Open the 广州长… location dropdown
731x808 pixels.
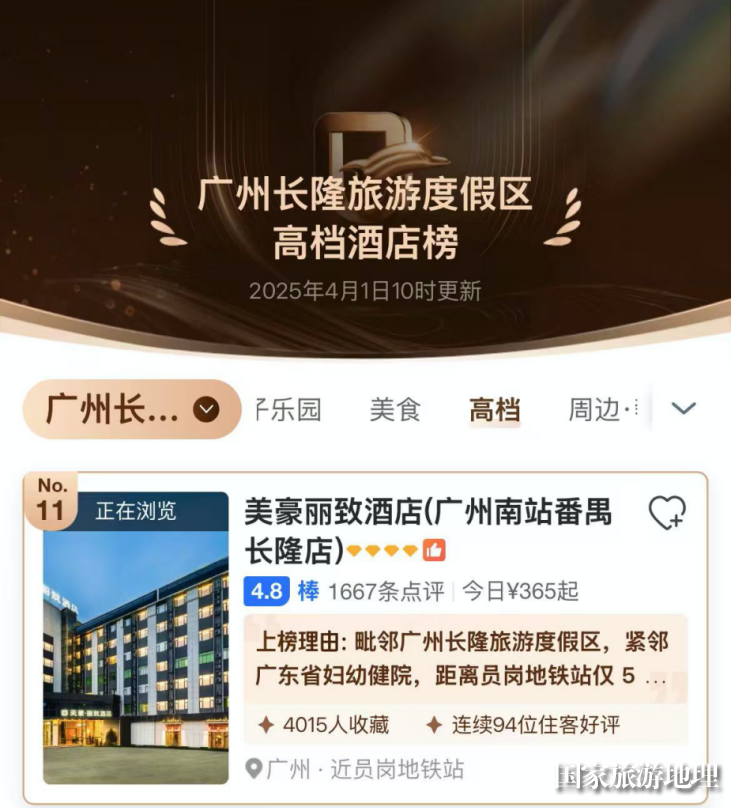pyautogui.click(x=132, y=410)
